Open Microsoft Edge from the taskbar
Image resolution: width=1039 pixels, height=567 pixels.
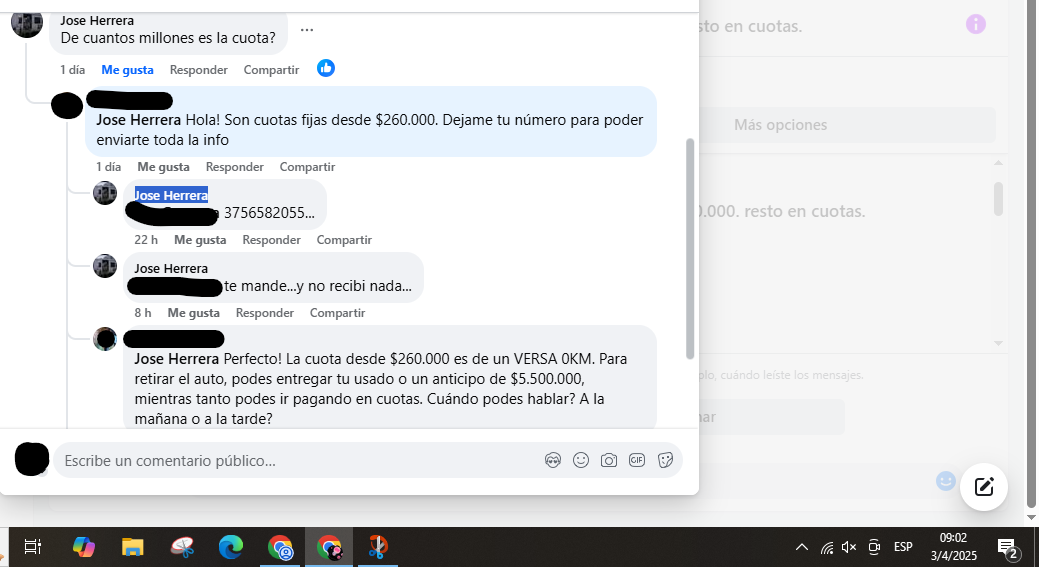[x=231, y=547]
